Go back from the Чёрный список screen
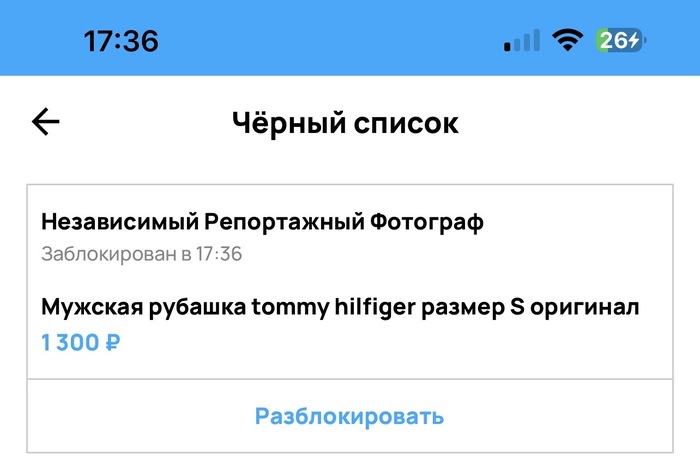 (46, 123)
